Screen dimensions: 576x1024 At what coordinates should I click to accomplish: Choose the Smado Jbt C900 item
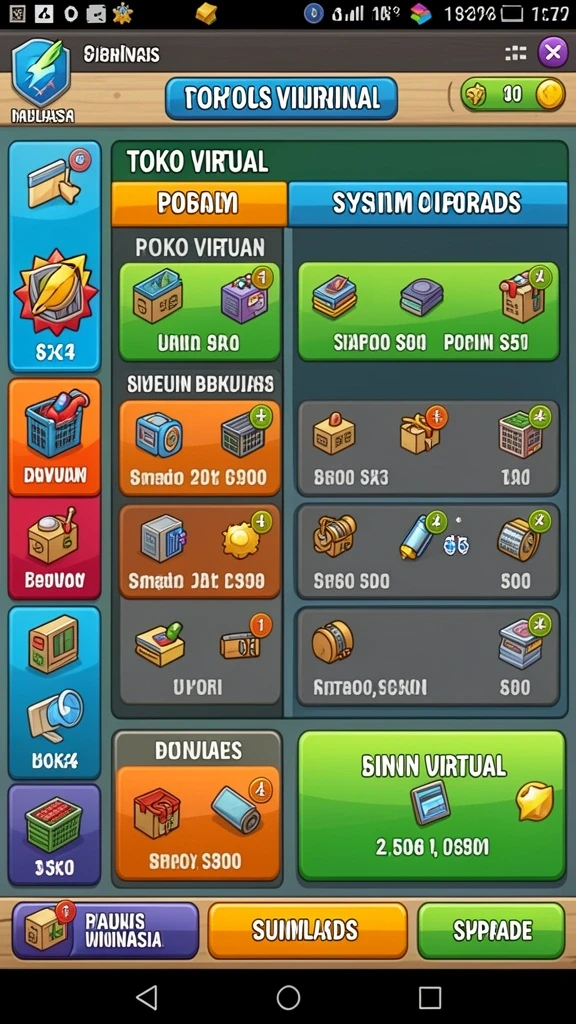pyautogui.click(x=200, y=552)
